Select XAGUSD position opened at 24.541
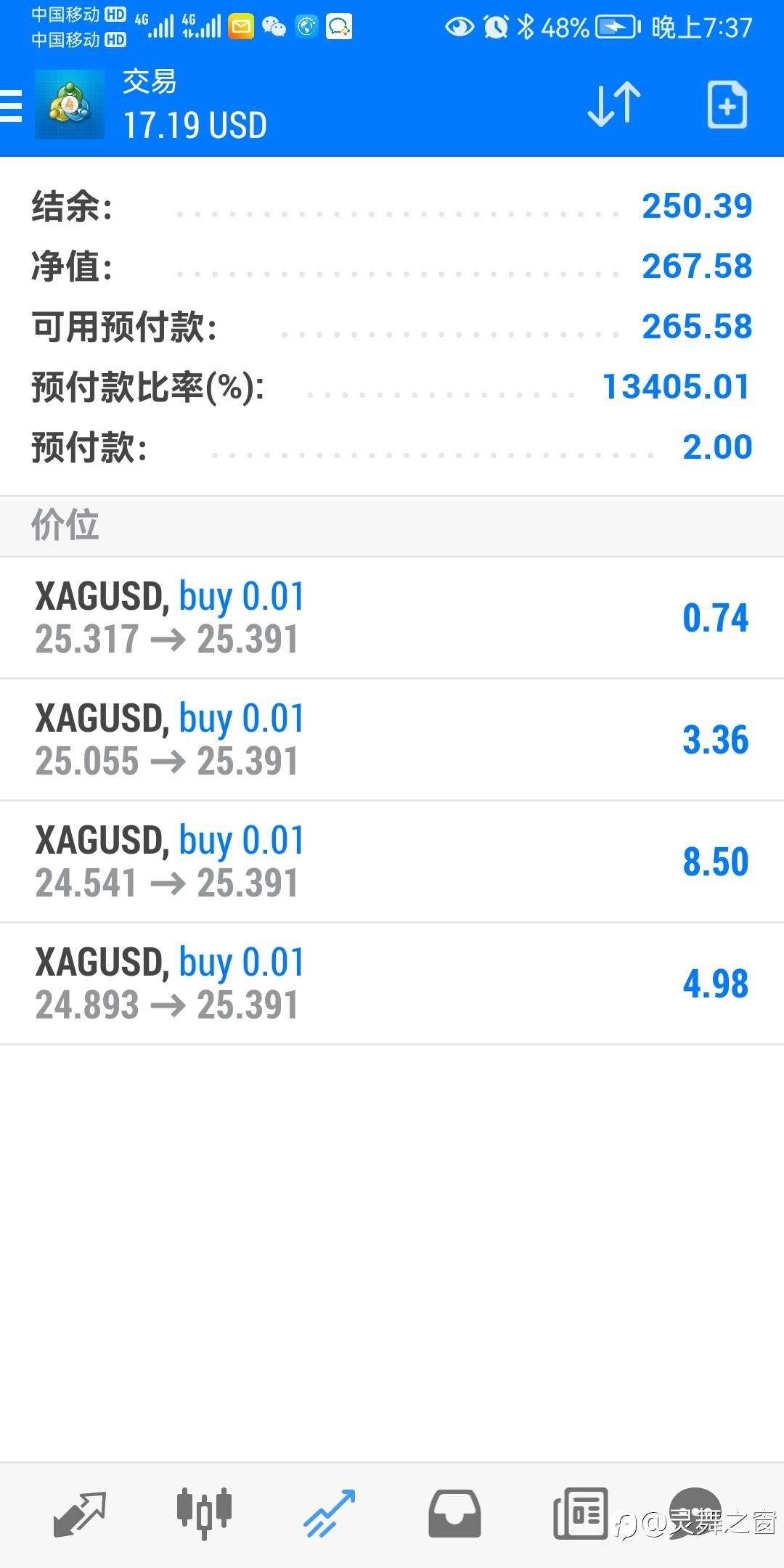Viewport: 784px width, 1568px height. [x=392, y=862]
